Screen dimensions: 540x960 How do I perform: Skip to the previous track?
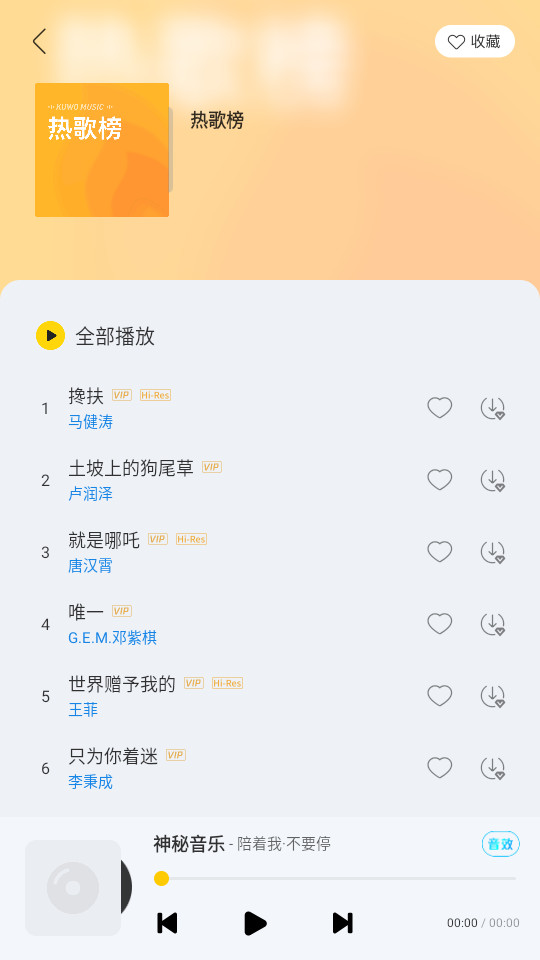pos(167,923)
